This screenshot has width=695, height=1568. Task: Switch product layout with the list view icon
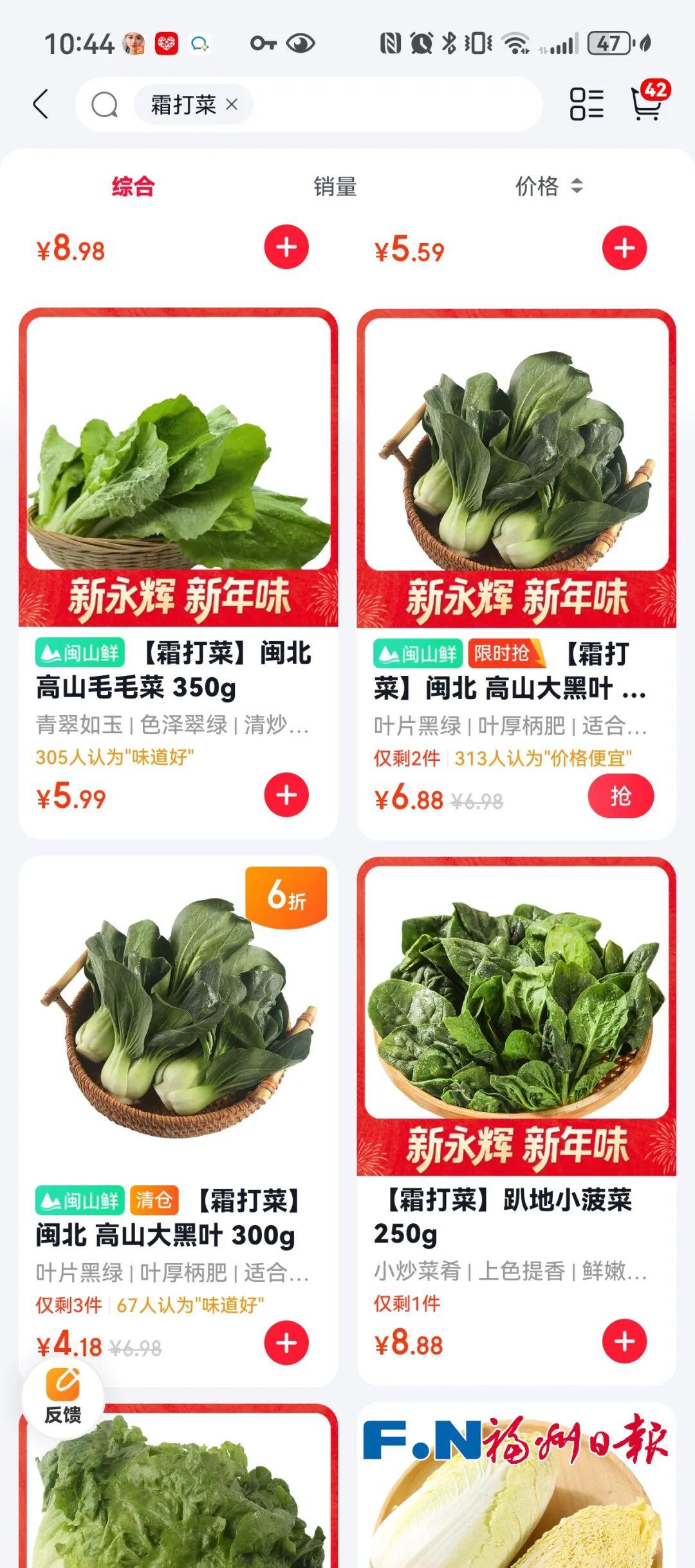586,104
